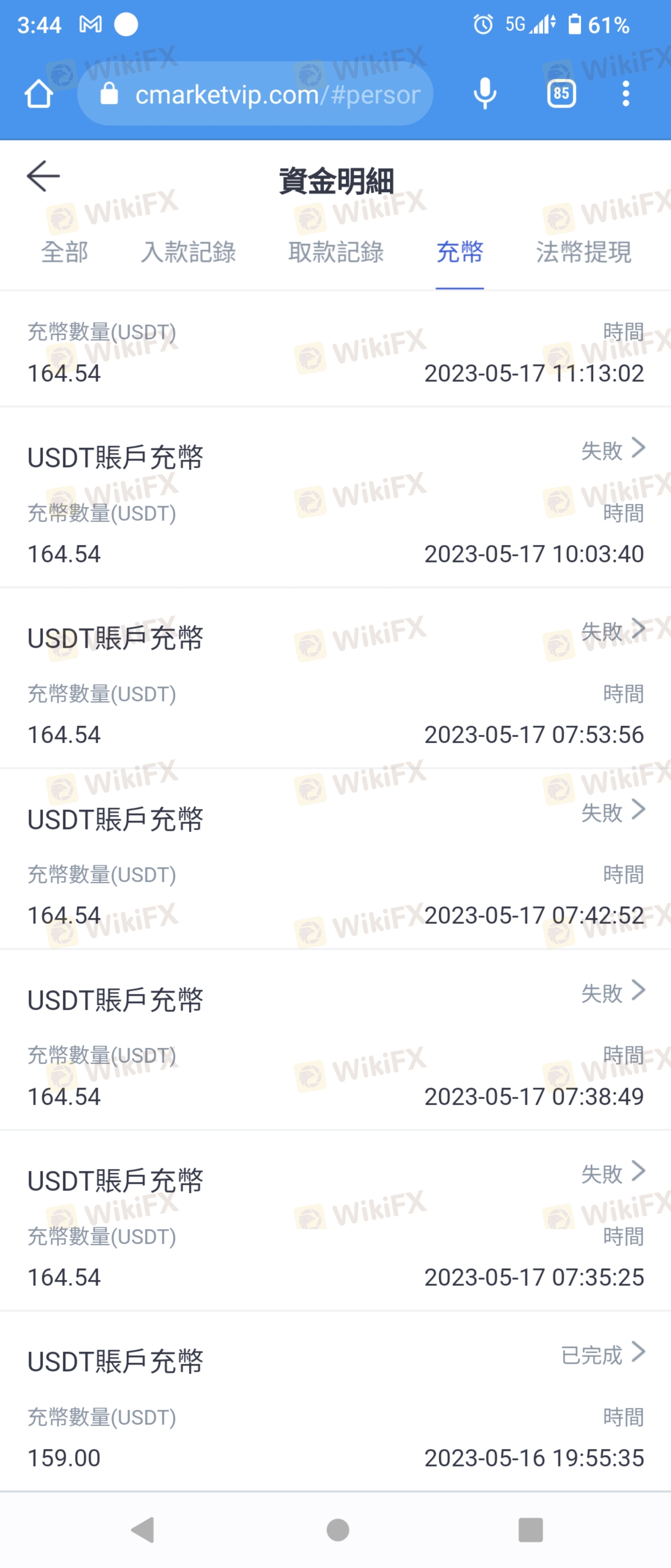Open the browser overflow menu

[625, 94]
